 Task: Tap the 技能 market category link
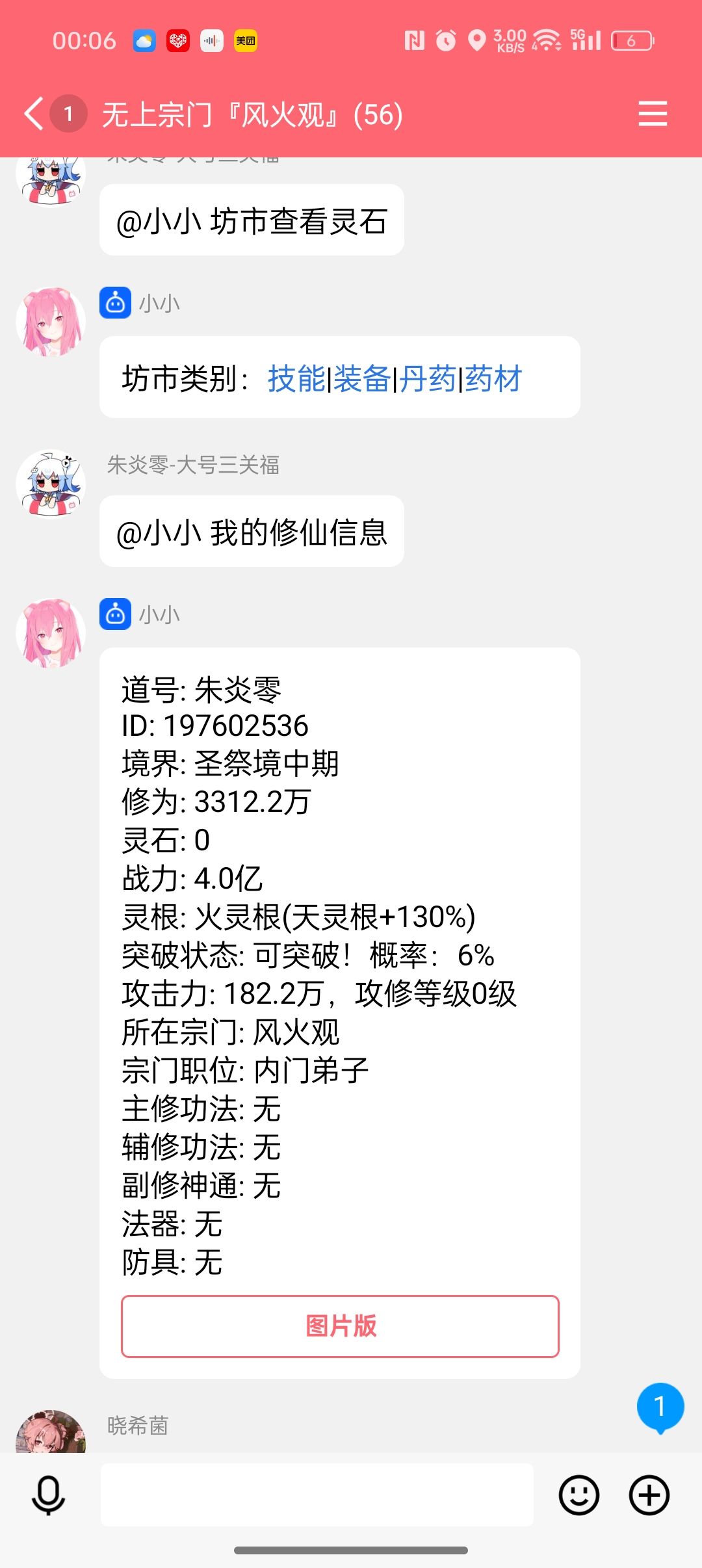[x=296, y=378]
